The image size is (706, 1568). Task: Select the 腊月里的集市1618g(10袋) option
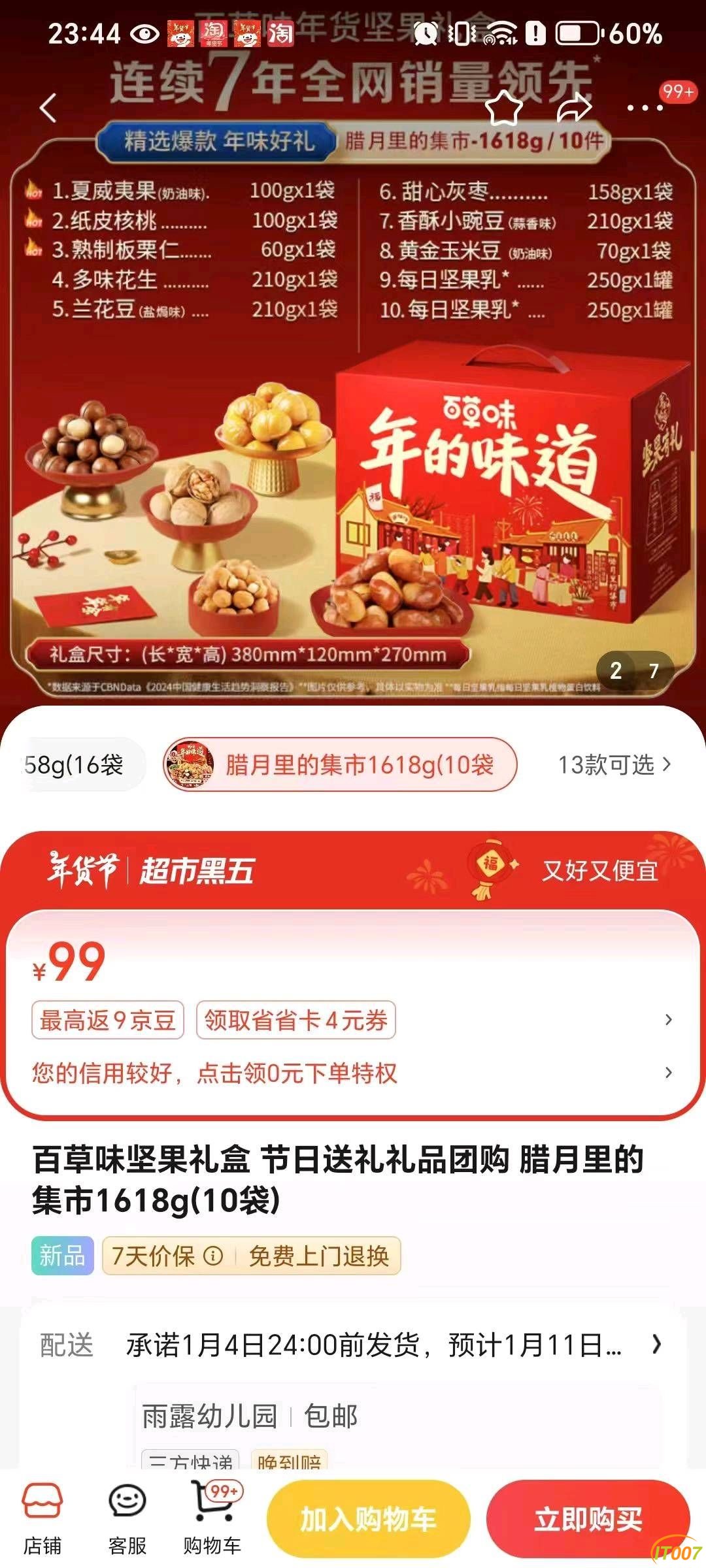pyautogui.click(x=340, y=764)
